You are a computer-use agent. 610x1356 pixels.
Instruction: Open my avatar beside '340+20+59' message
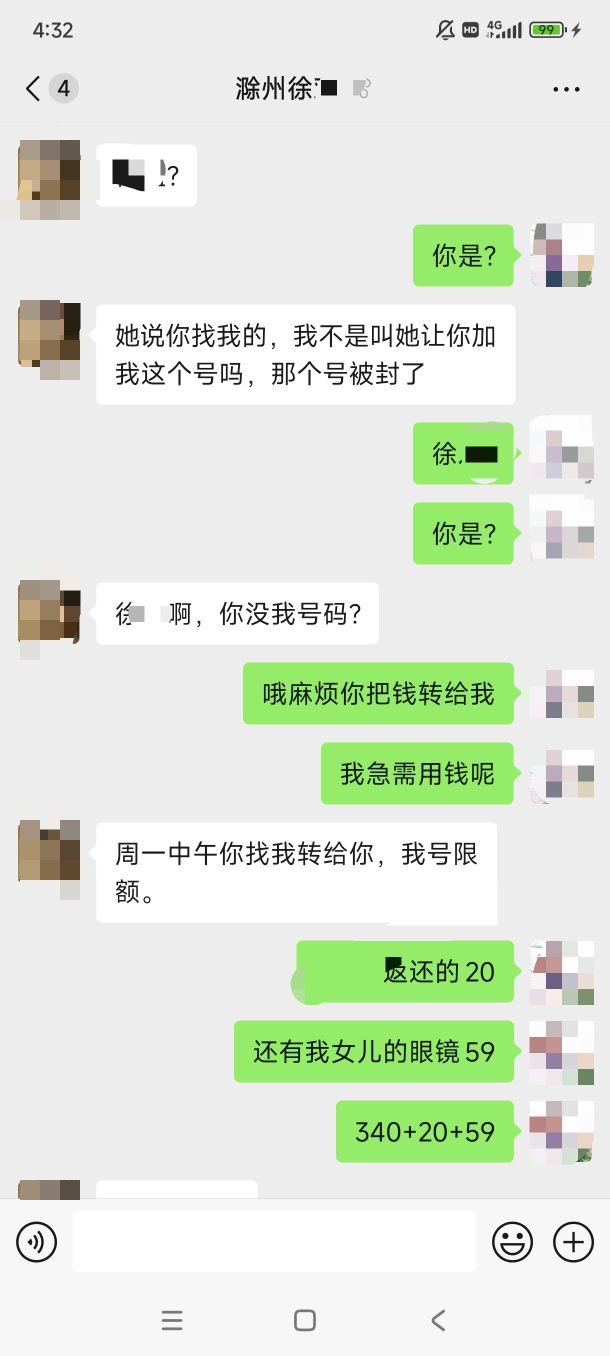(561, 1131)
